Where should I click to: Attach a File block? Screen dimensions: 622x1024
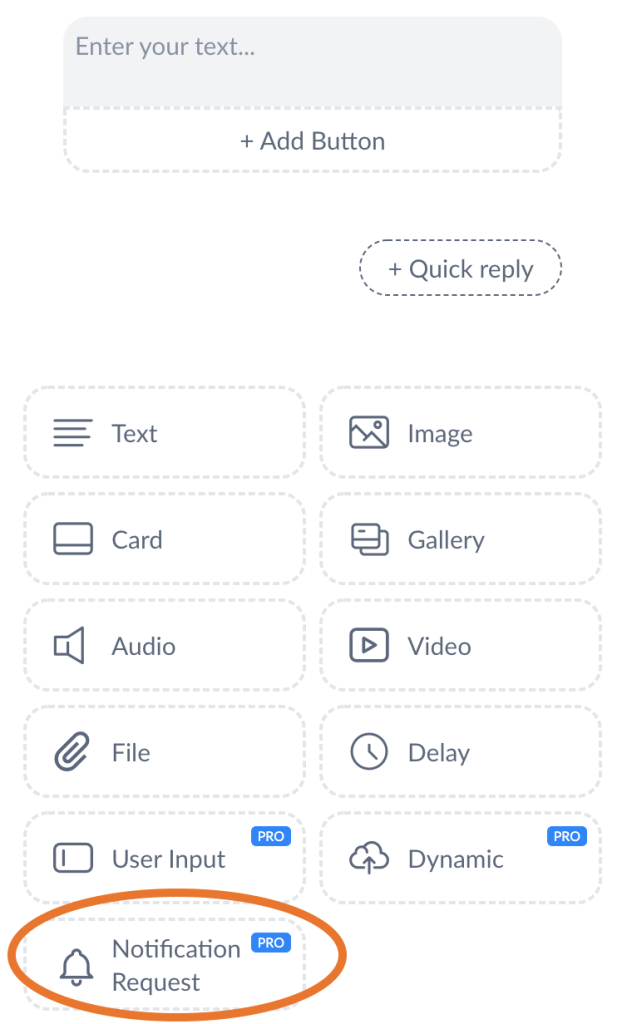pyautogui.click(x=164, y=752)
